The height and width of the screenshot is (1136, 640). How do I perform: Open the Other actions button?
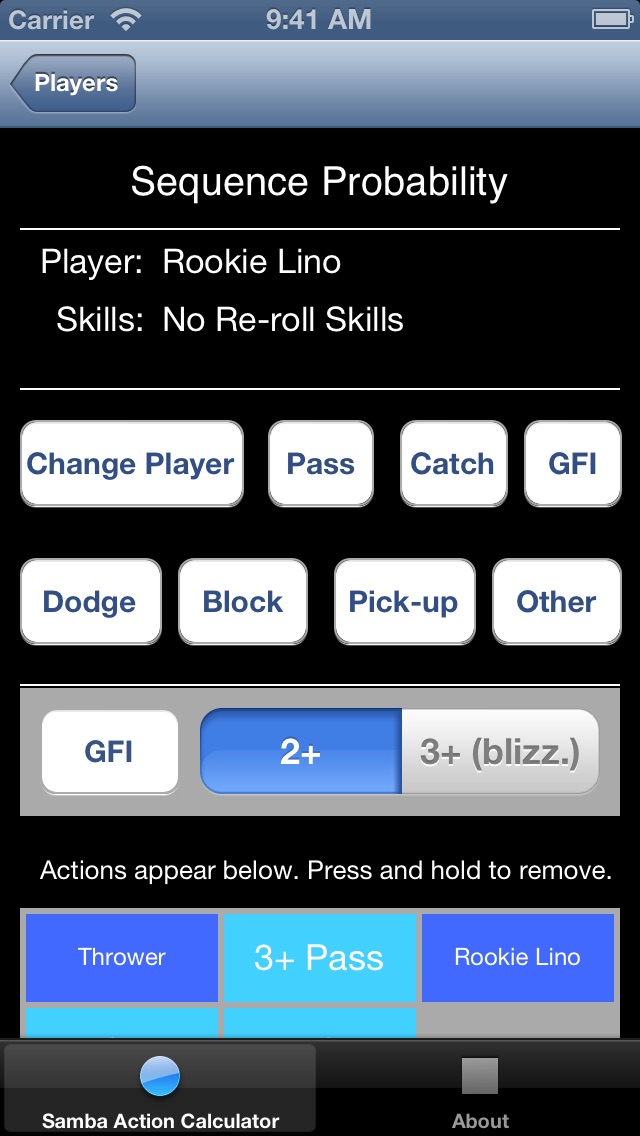pos(556,602)
